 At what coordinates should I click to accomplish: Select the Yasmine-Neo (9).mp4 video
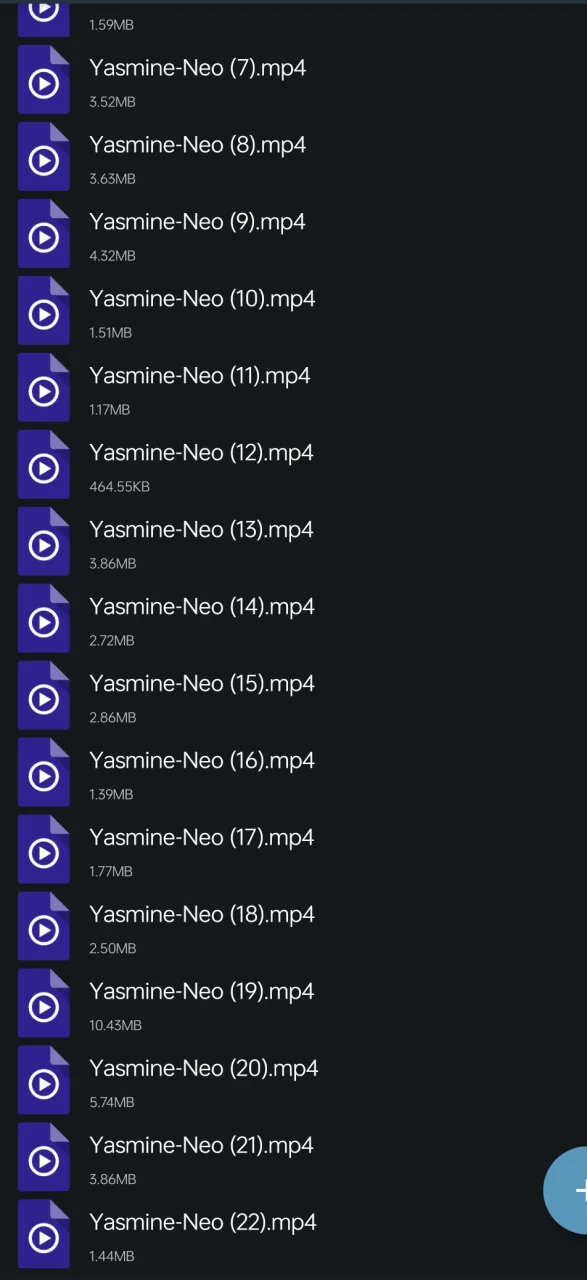(x=293, y=237)
